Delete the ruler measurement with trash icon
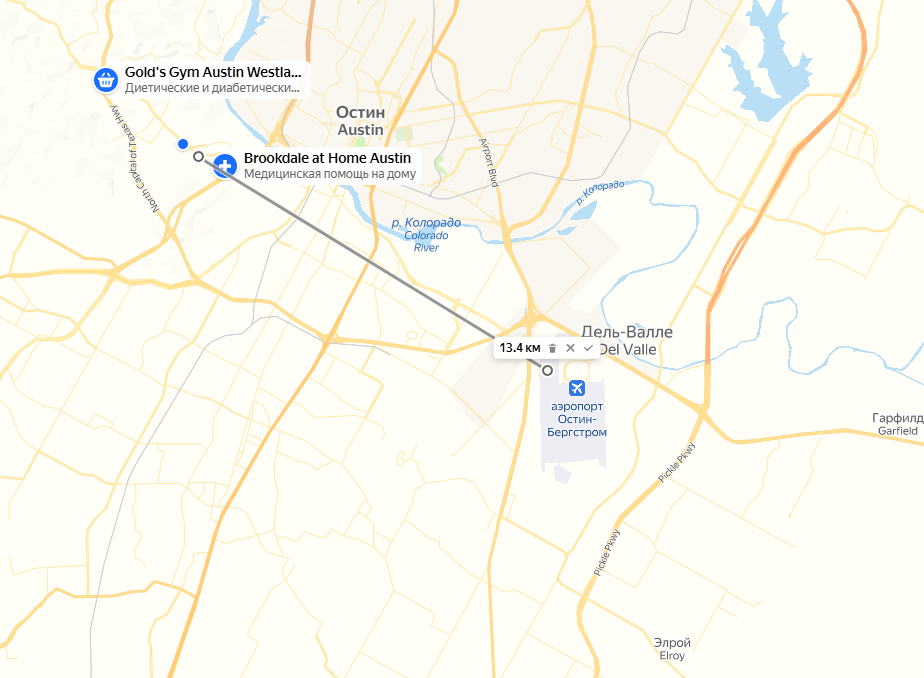Screen dimensions: 924x678 552,348
